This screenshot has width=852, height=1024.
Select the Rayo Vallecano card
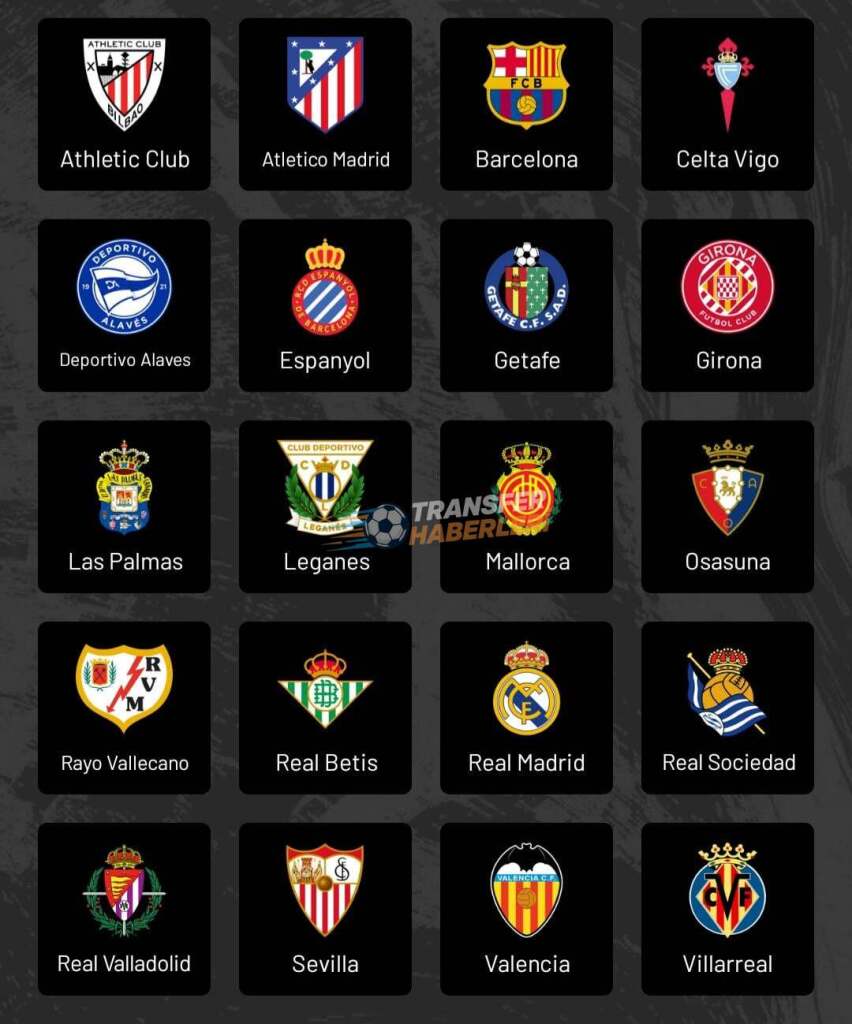(x=124, y=707)
